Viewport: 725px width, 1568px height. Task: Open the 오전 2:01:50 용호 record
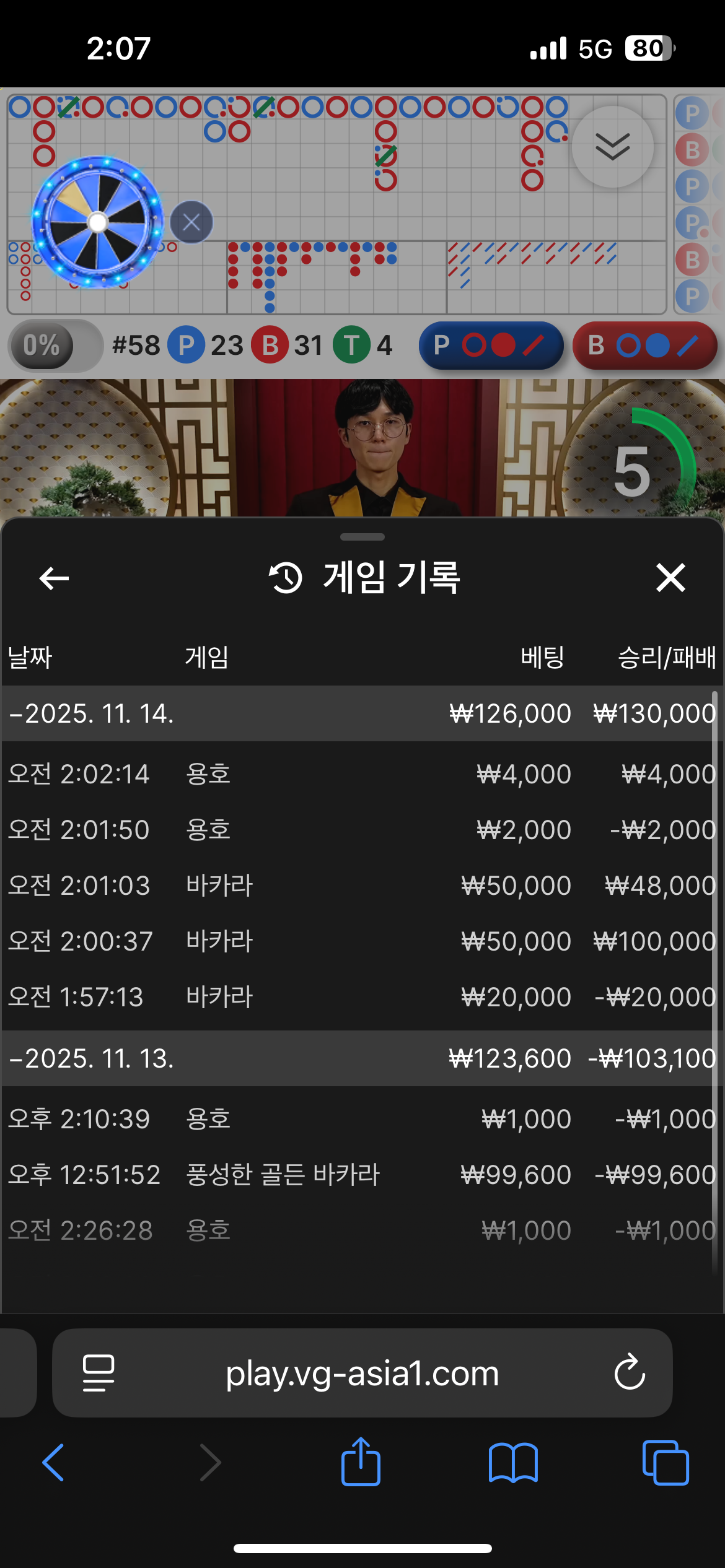362,830
